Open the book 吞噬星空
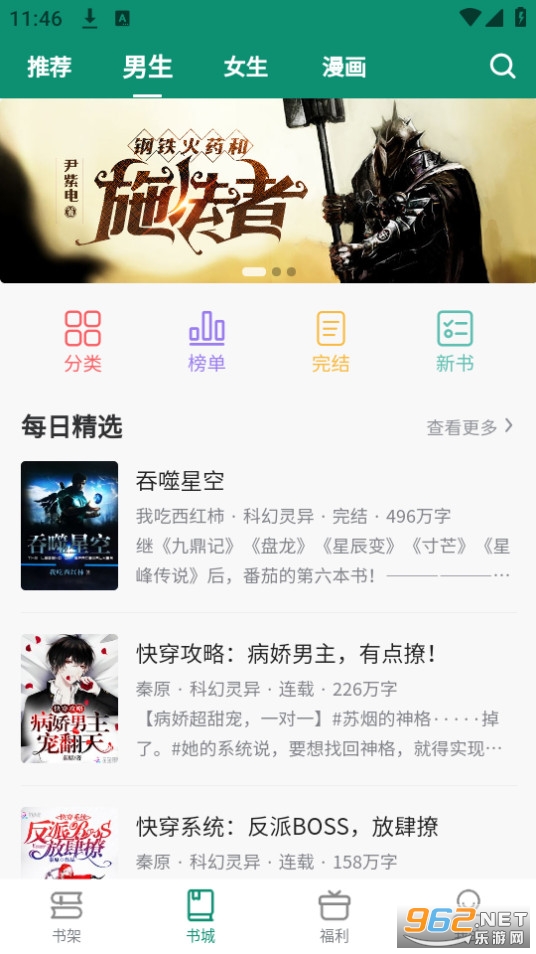The width and height of the screenshot is (536, 954). click(269, 526)
